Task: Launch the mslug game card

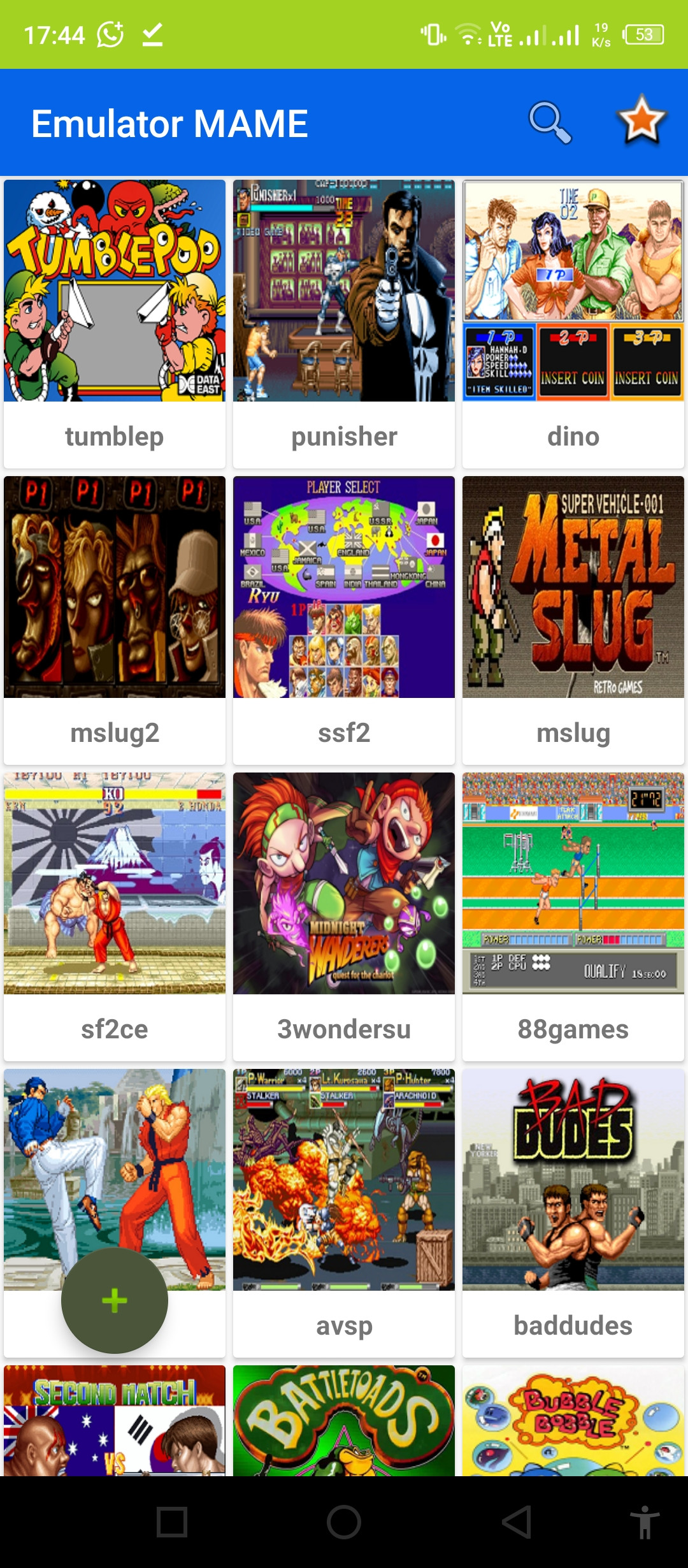Action: coord(573,620)
